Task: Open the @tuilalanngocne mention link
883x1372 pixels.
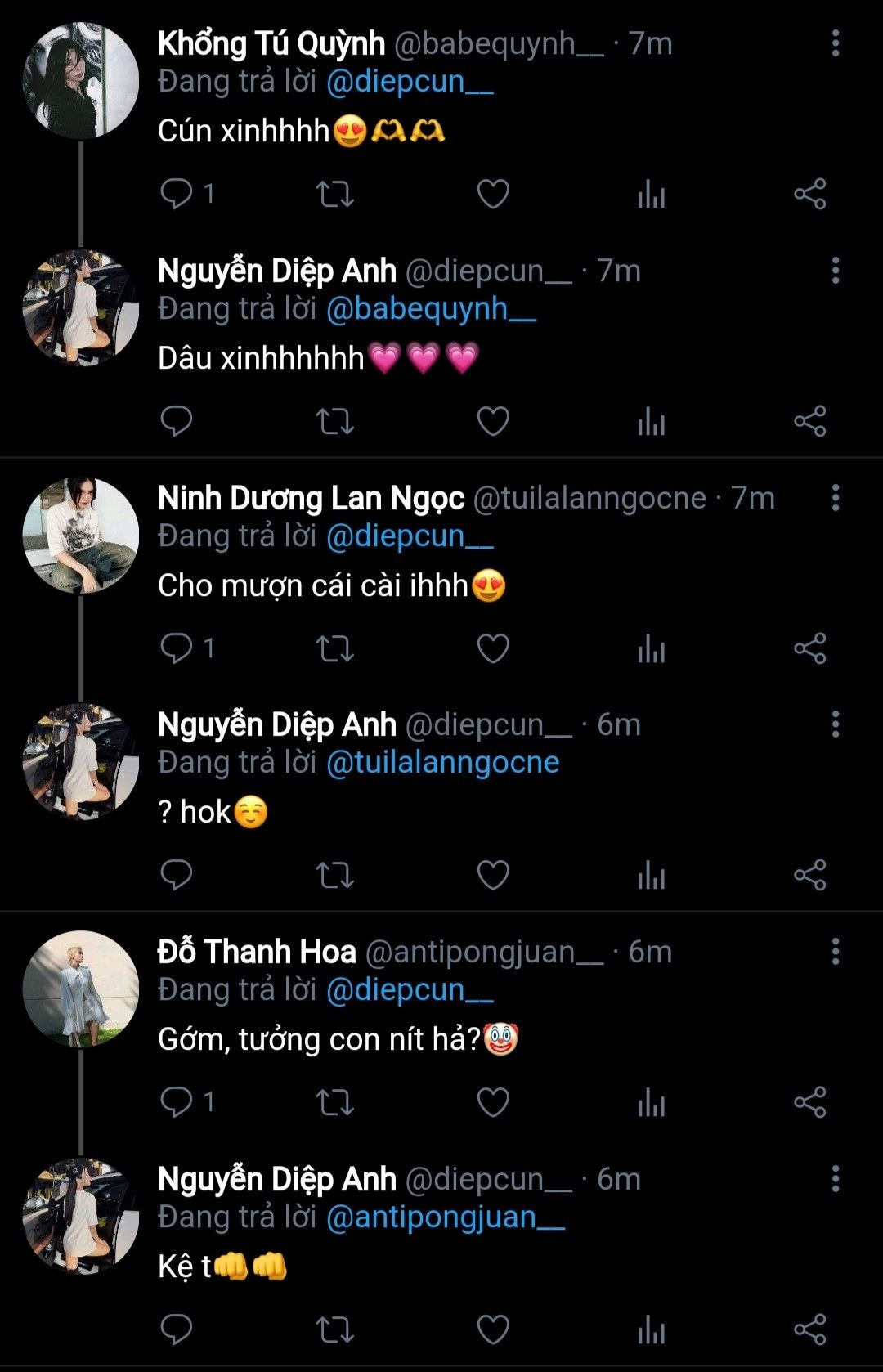Action: click(442, 763)
